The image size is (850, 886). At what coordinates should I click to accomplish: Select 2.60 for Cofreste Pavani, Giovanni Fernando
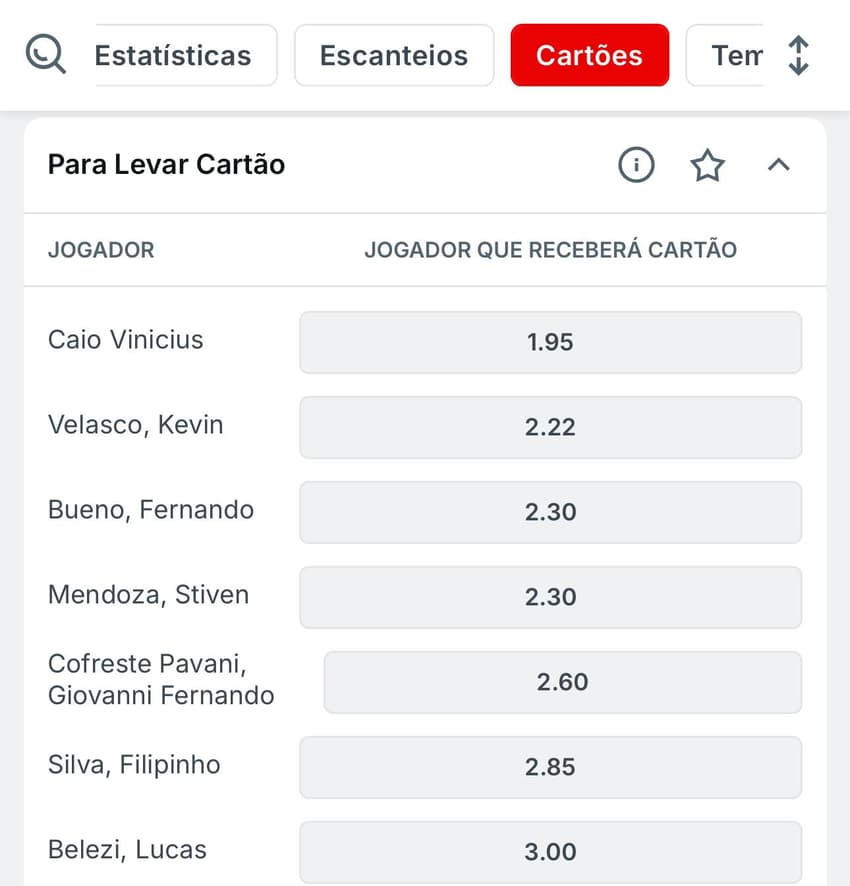[562, 682]
